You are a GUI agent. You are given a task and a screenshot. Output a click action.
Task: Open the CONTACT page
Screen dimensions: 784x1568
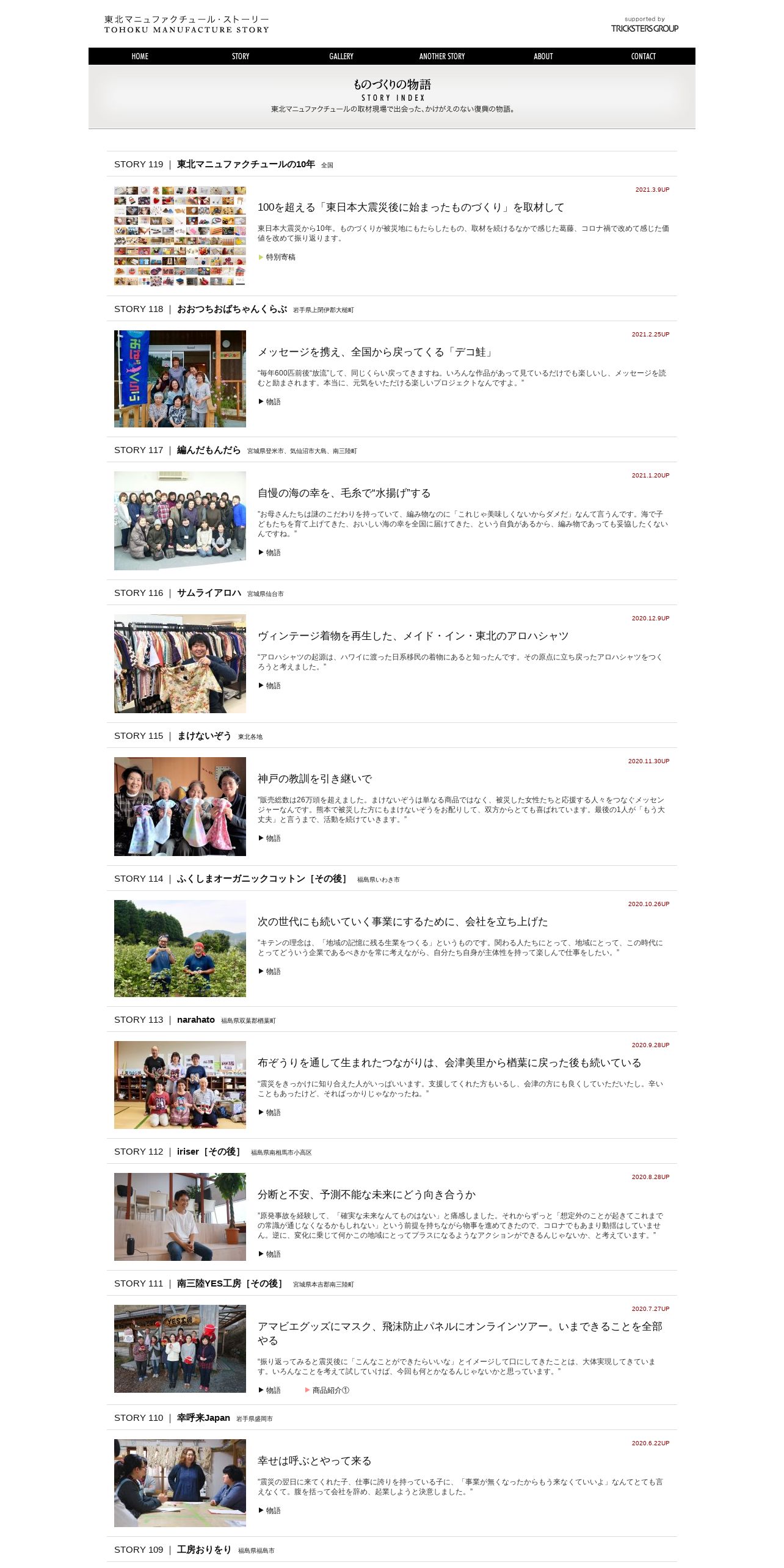click(x=643, y=56)
